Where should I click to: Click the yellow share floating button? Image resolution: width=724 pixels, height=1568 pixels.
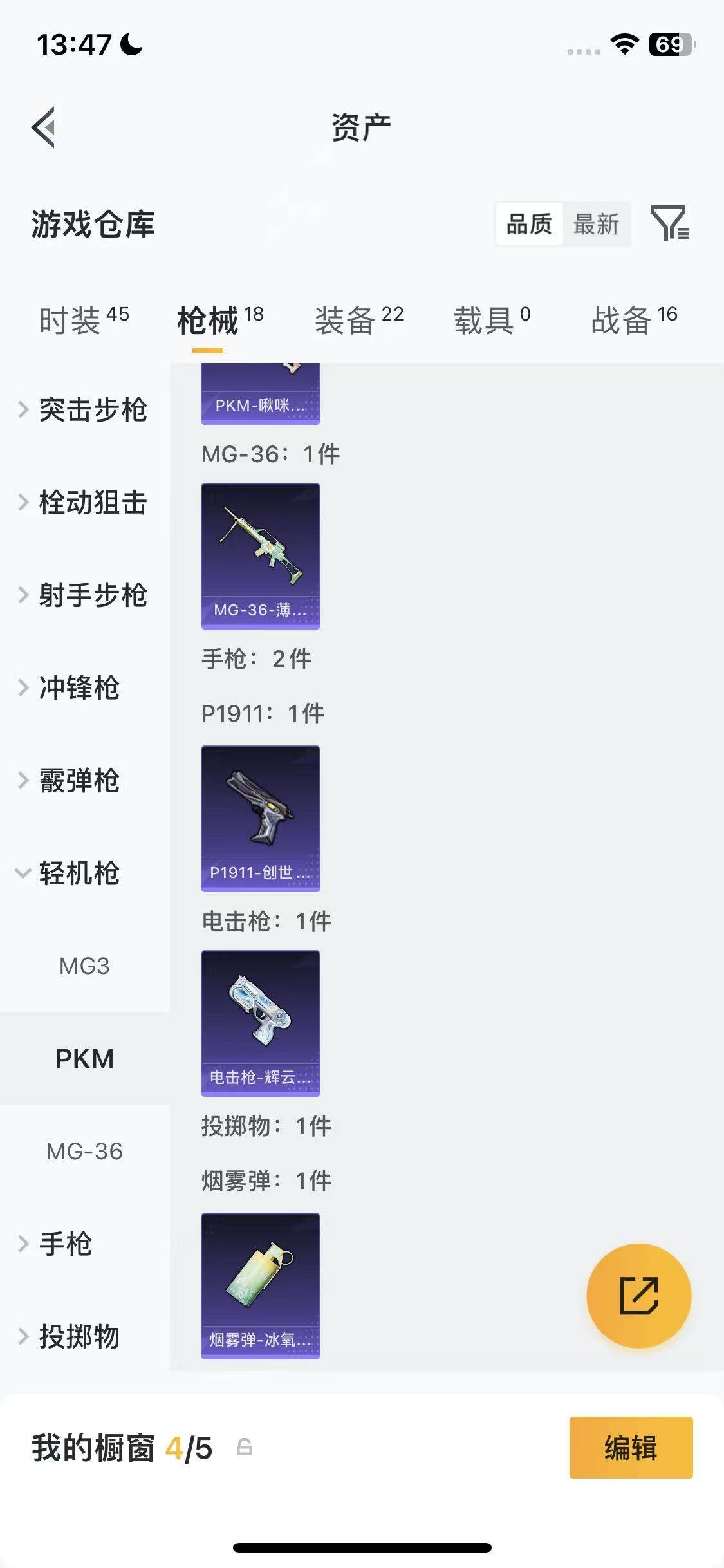point(638,1295)
